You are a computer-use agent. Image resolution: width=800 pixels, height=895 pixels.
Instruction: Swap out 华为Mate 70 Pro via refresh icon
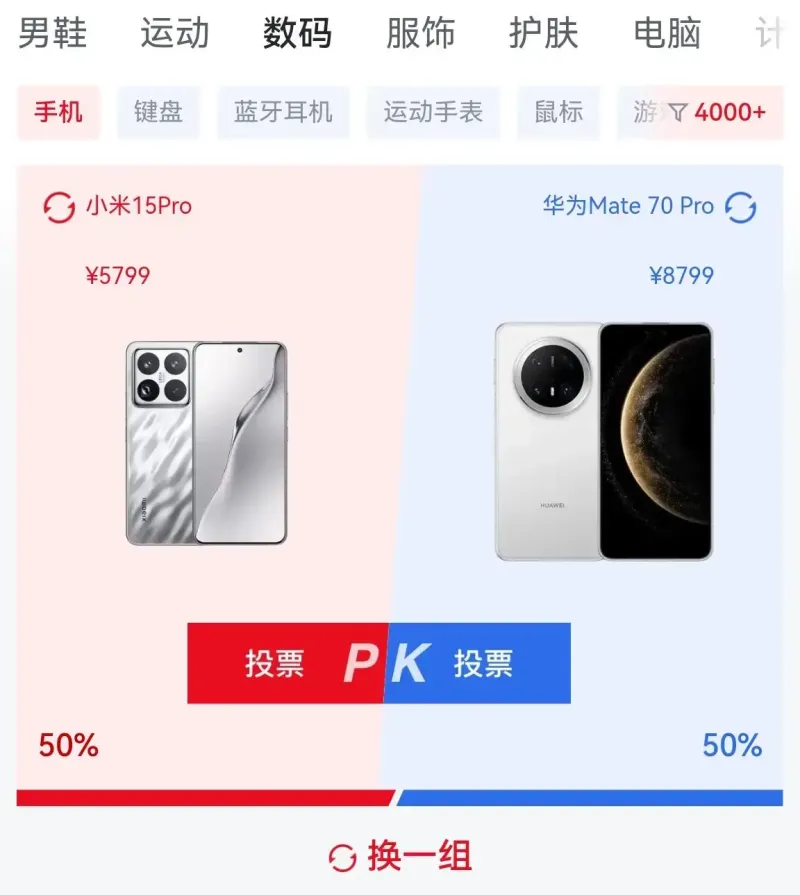click(x=740, y=207)
